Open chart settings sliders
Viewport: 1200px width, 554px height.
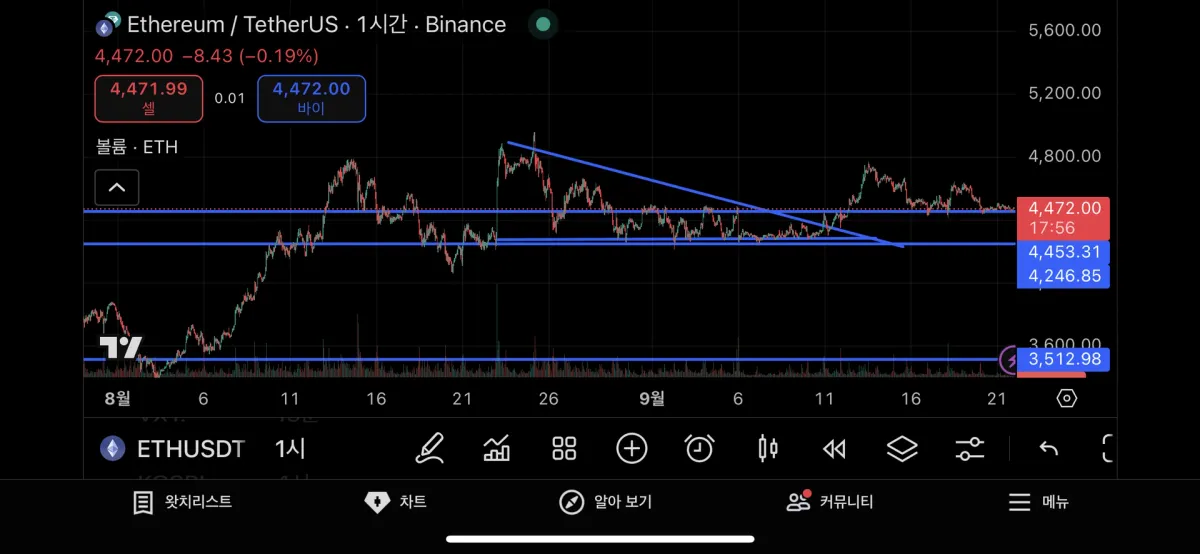(969, 449)
